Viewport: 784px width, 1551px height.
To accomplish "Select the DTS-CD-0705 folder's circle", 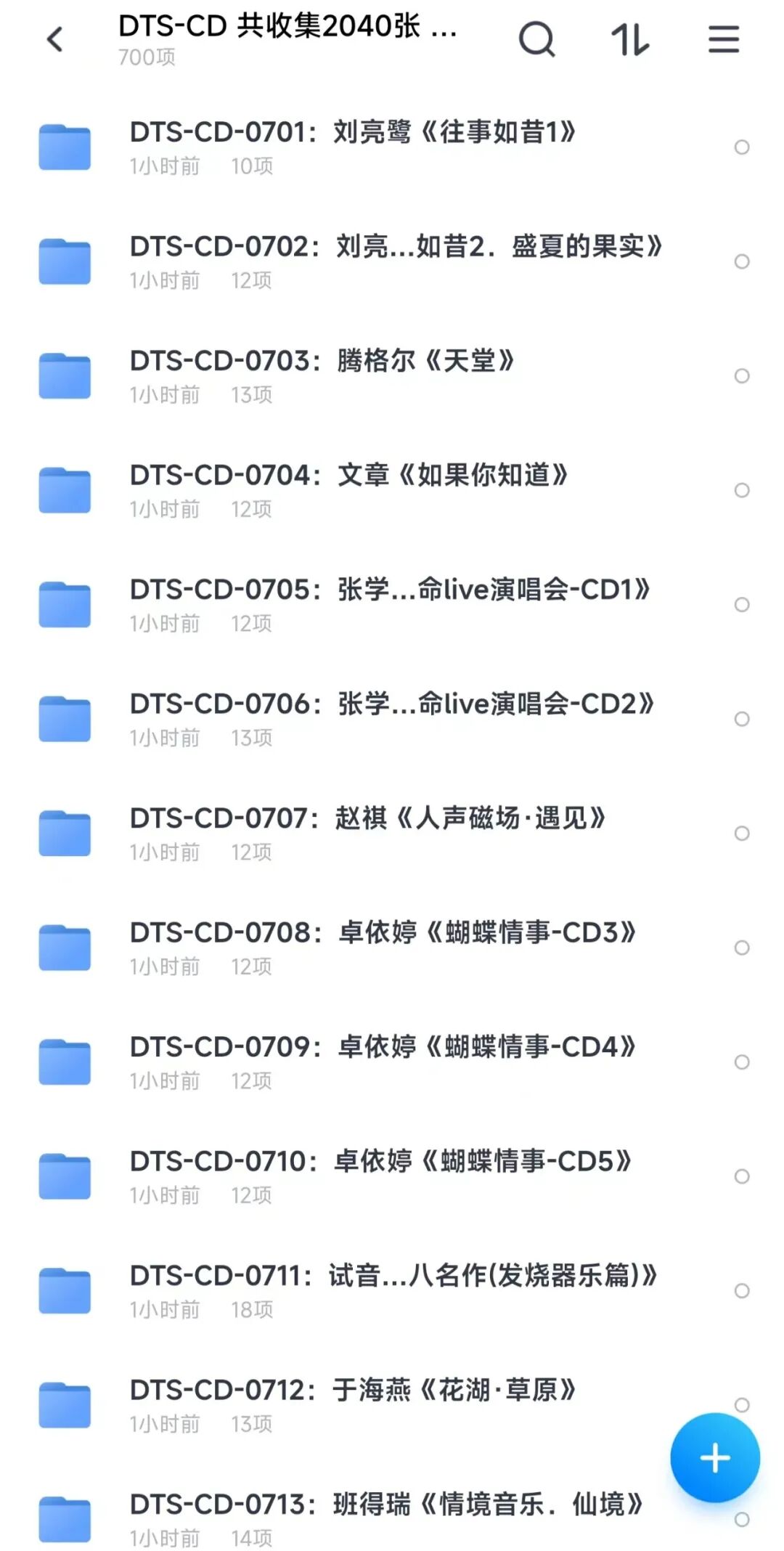I will 741,604.
